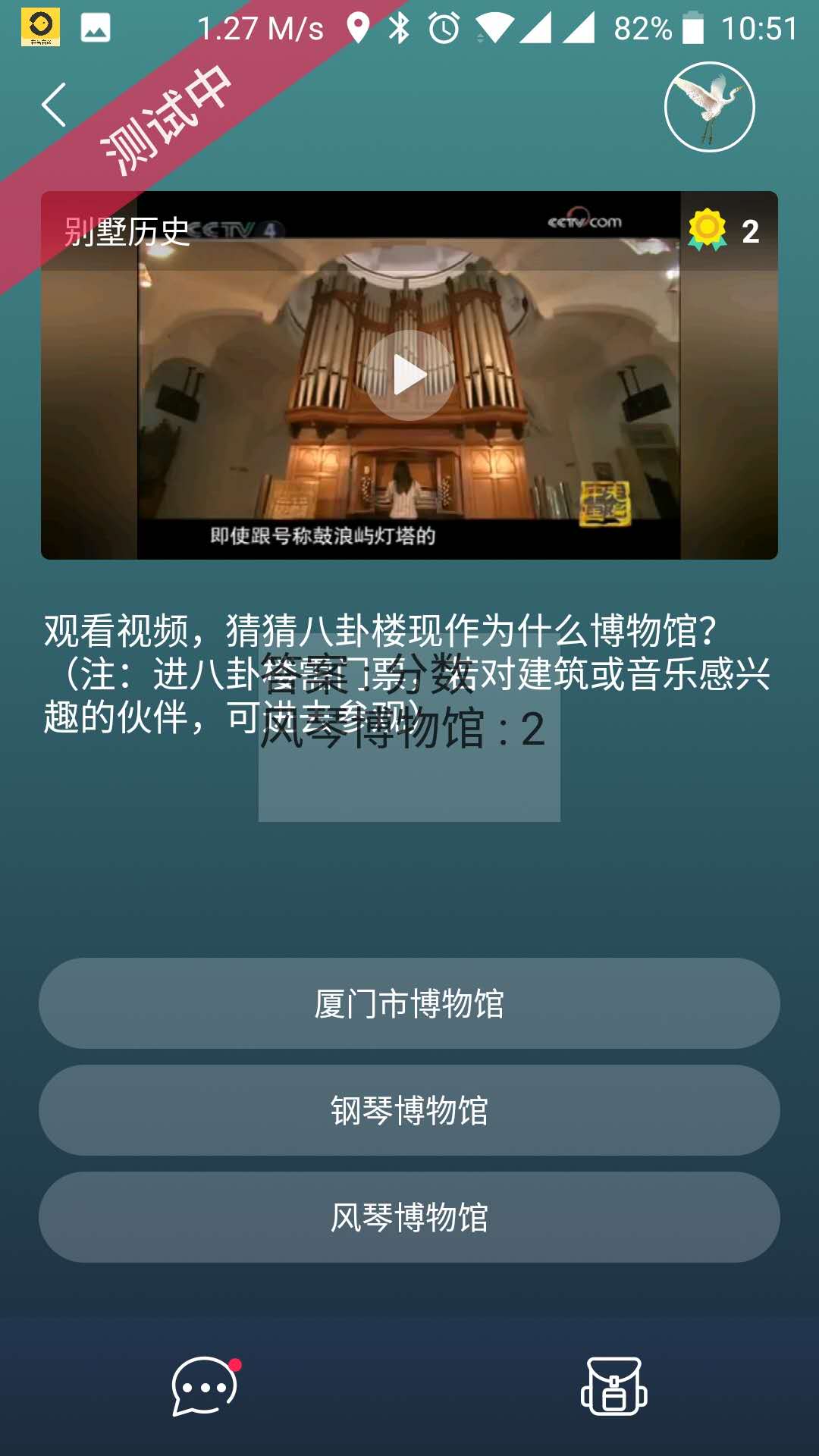
Task: Open the chat messages icon
Action: 205,1386
